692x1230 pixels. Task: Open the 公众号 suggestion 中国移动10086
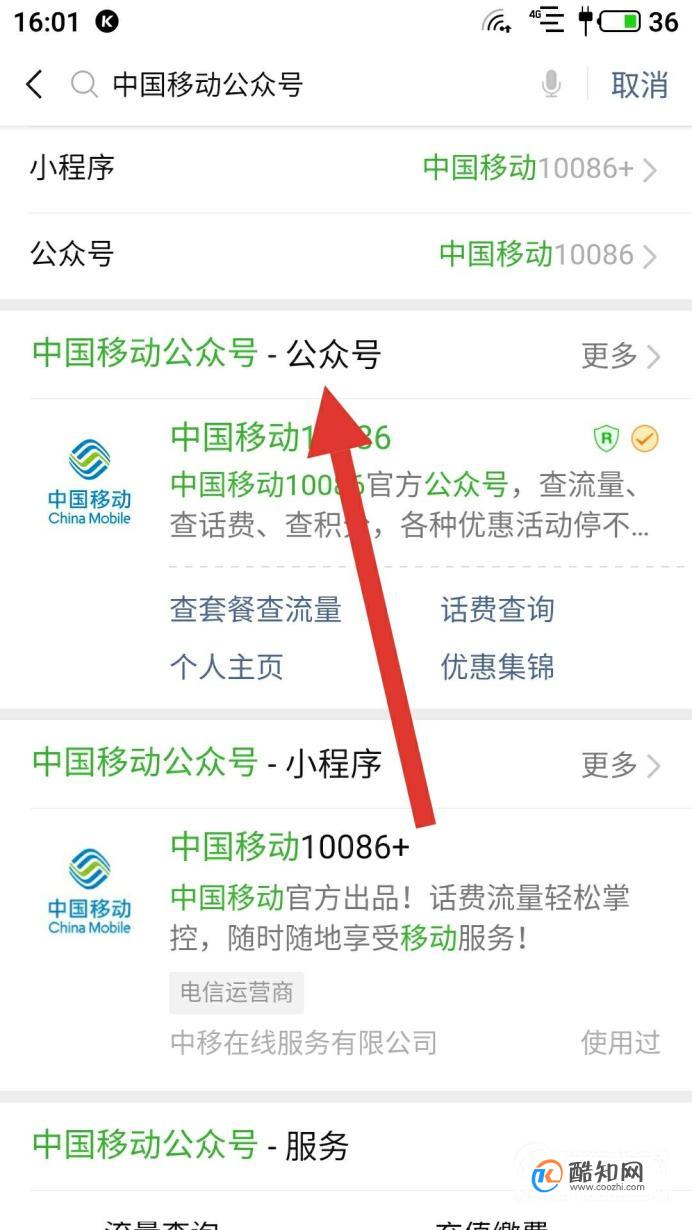pos(346,254)
